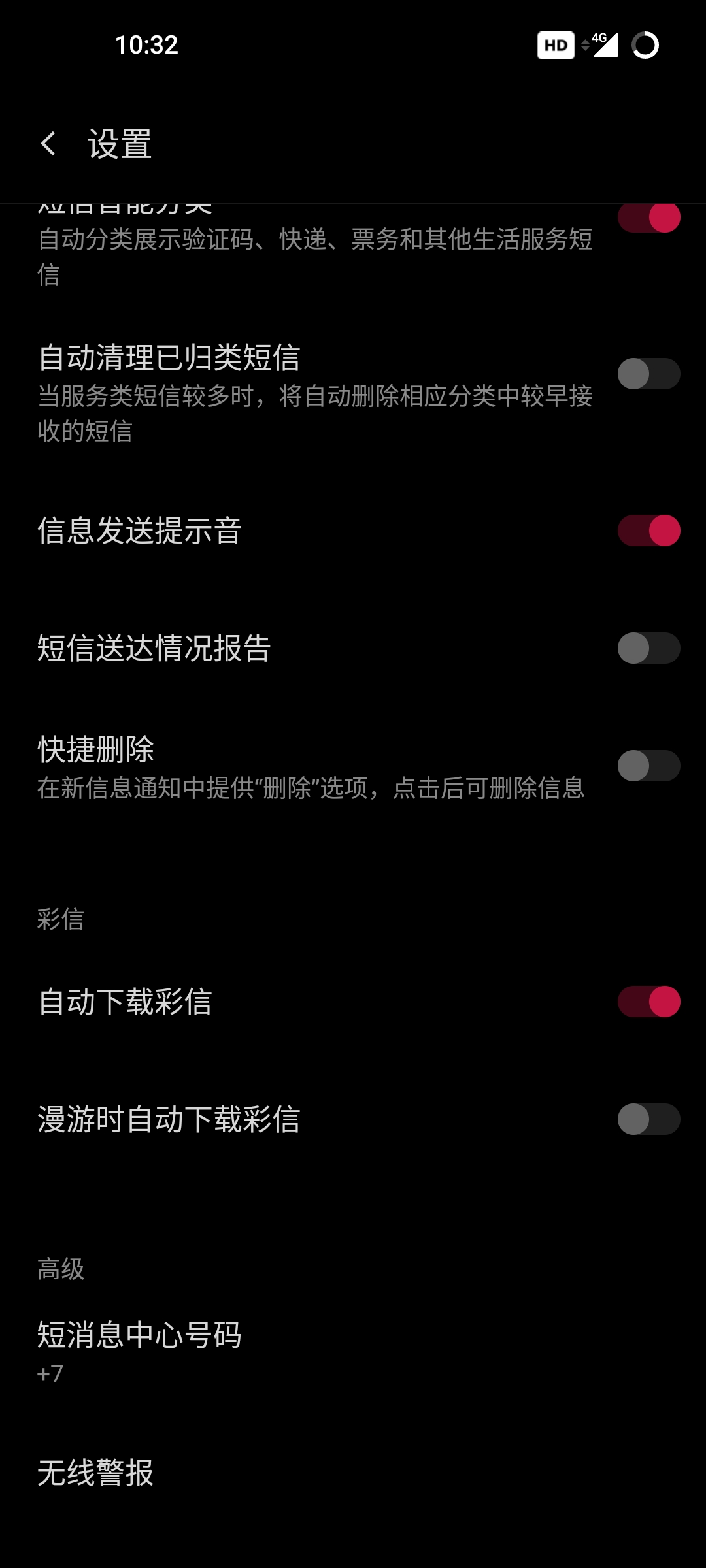Tap the circular battery icon top right
This screenshot has width=706, height=1568.
(x=646, y=44)
